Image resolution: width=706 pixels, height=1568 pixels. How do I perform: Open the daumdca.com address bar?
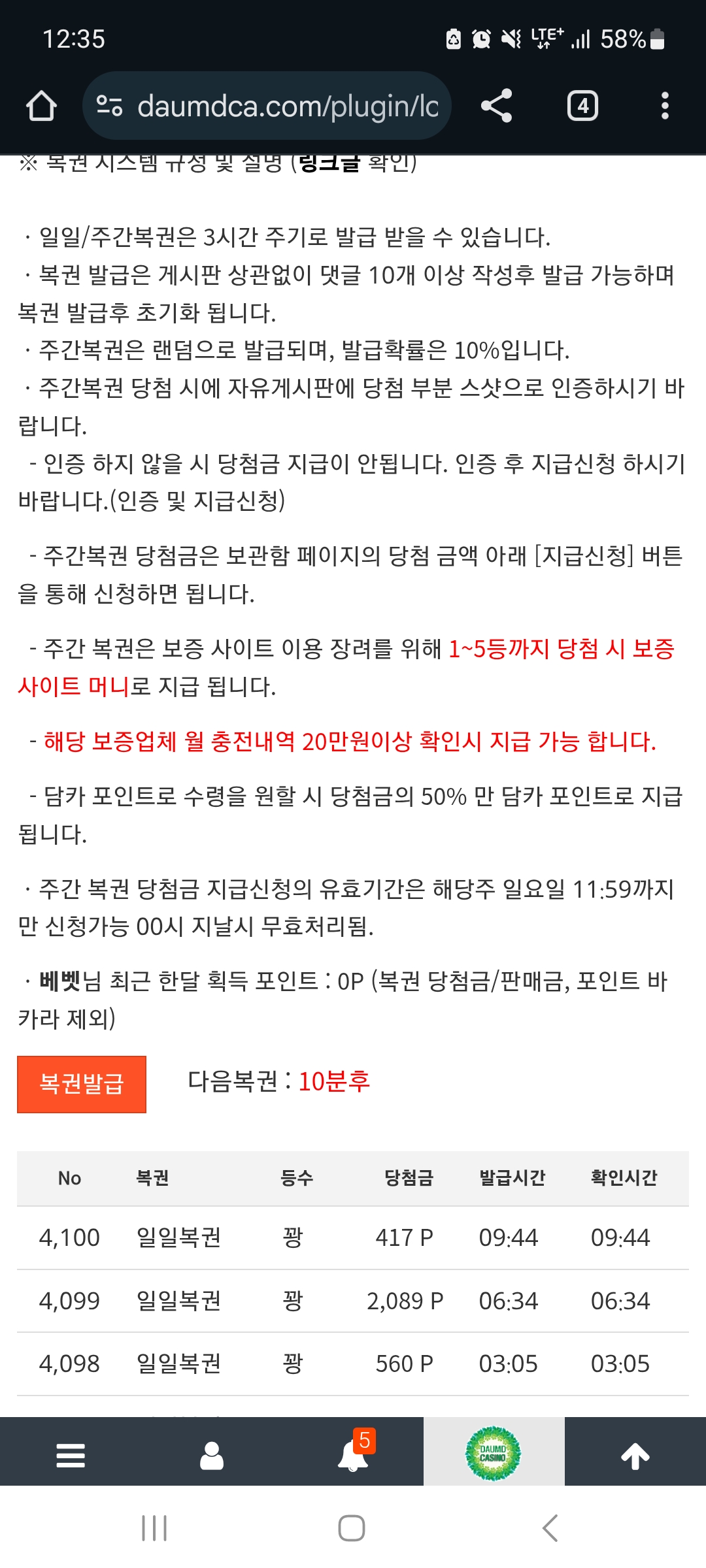[x=267, y=106]
